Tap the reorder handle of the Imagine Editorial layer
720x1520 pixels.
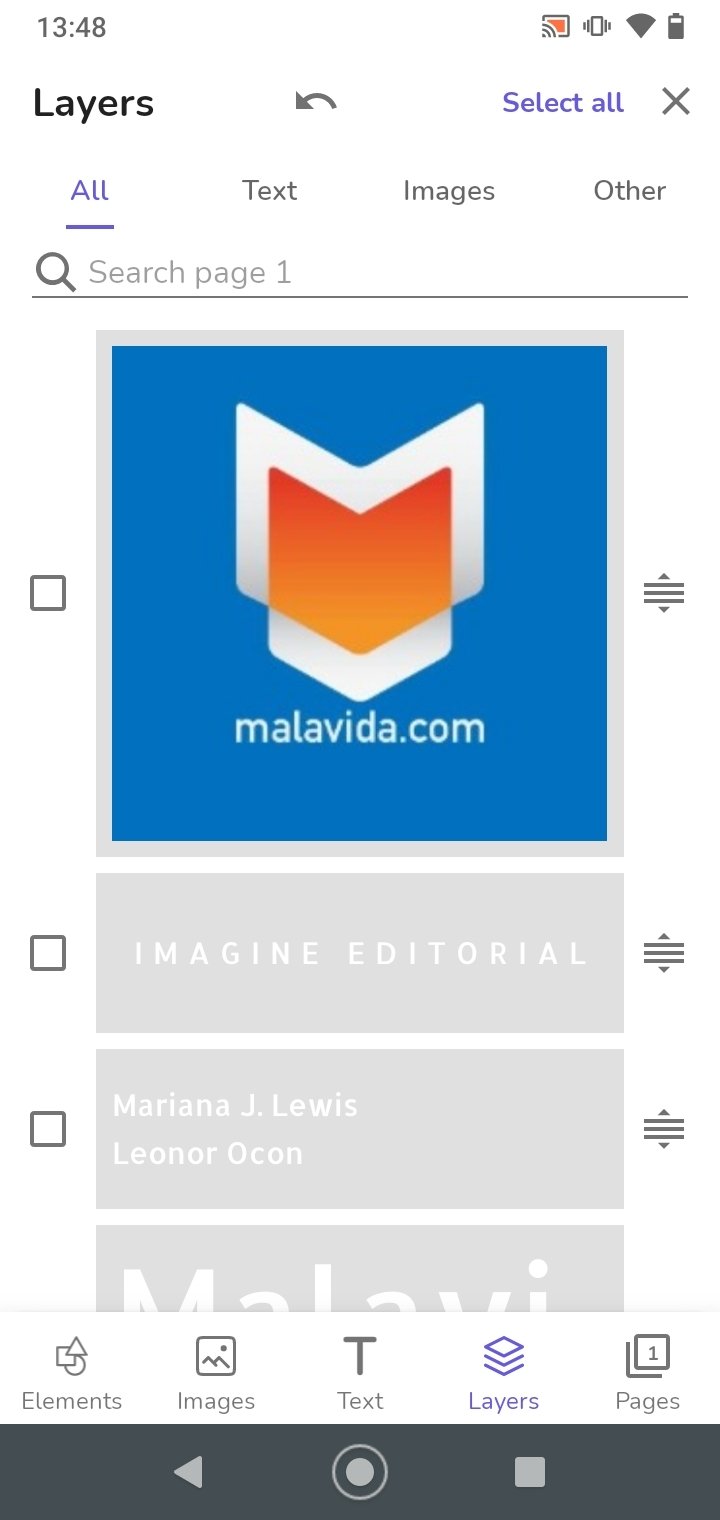coord(664,953)
